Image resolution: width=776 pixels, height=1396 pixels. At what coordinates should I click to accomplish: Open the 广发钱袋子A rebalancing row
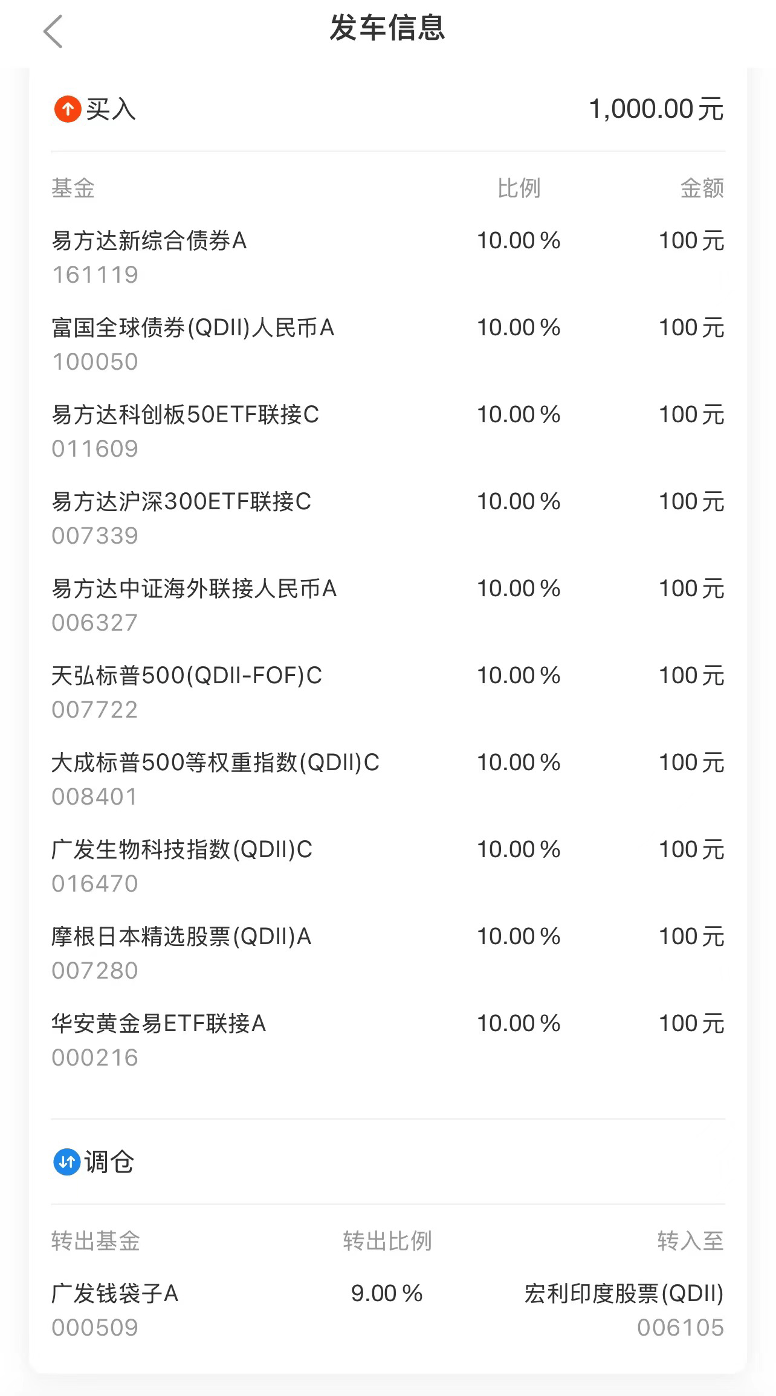[x=388, y=1310]
